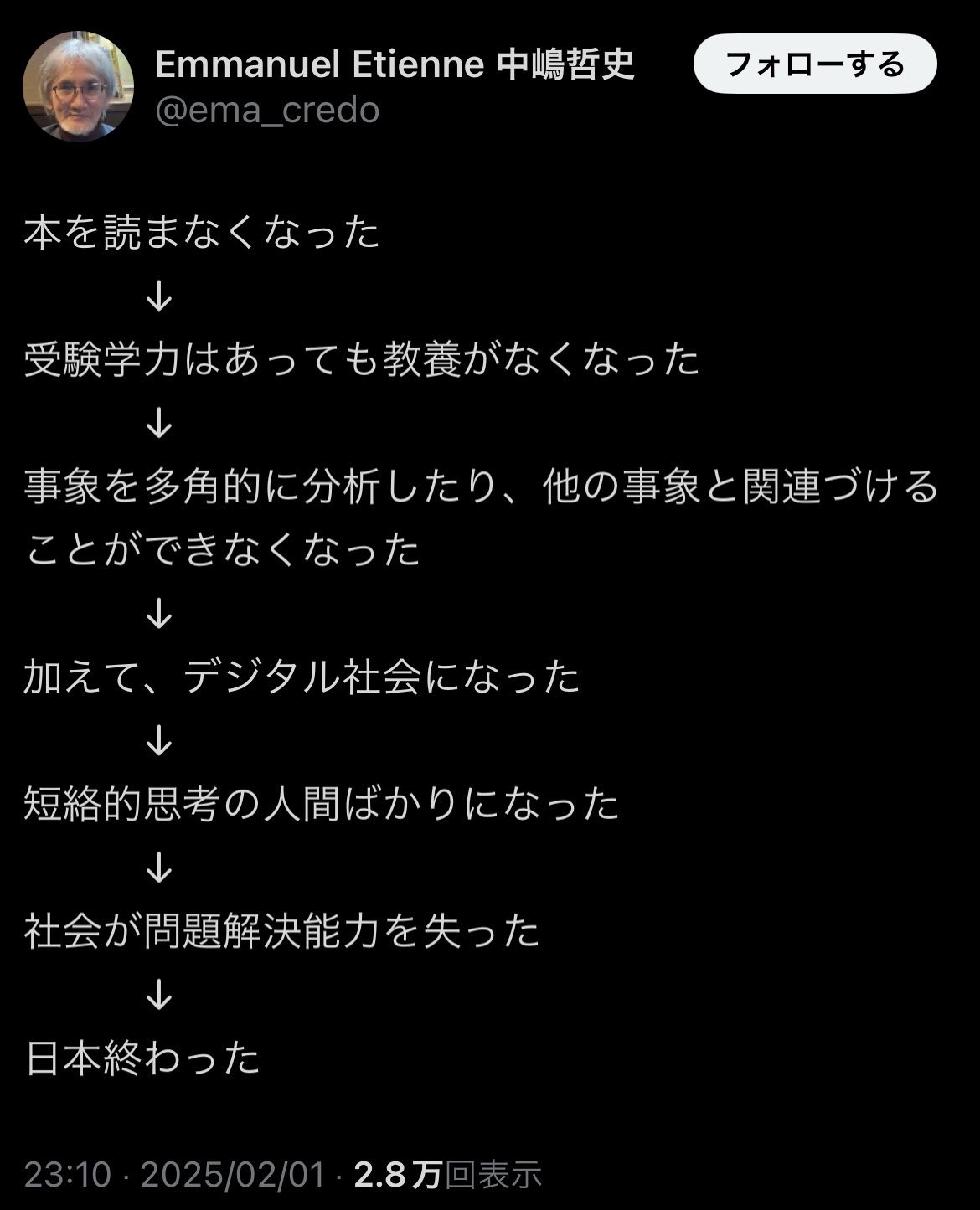Follow the author with フォローする
The width and height of the screenshot is (980, 1210).
814,64
